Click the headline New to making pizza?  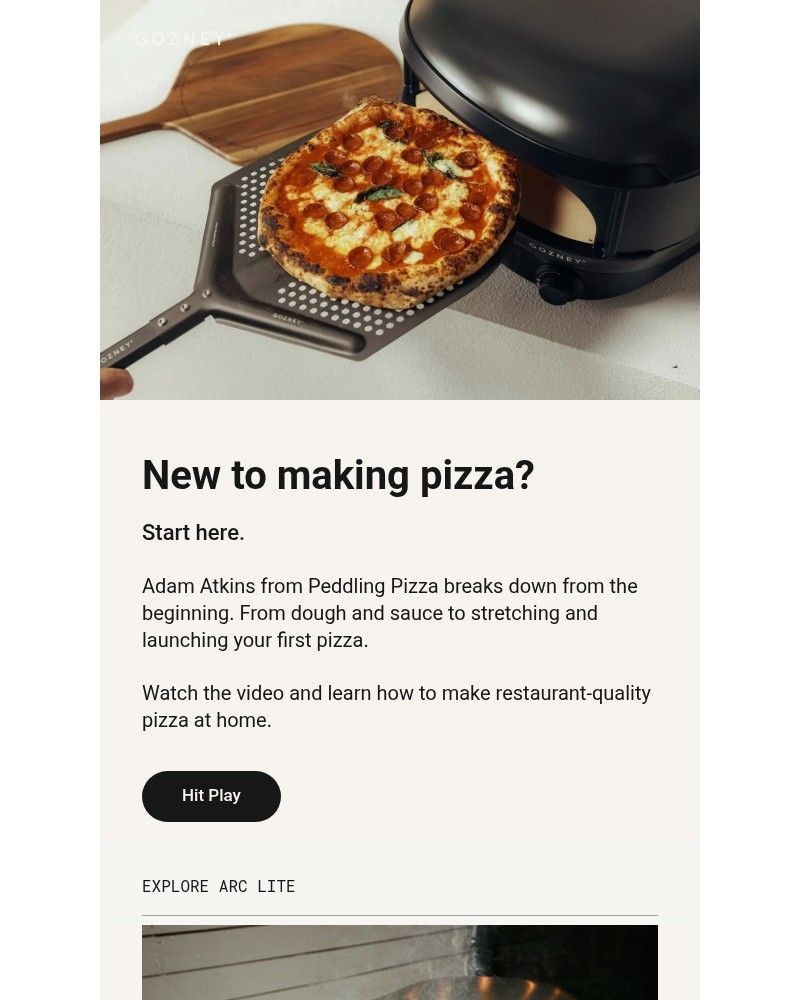tap(339, 475)
